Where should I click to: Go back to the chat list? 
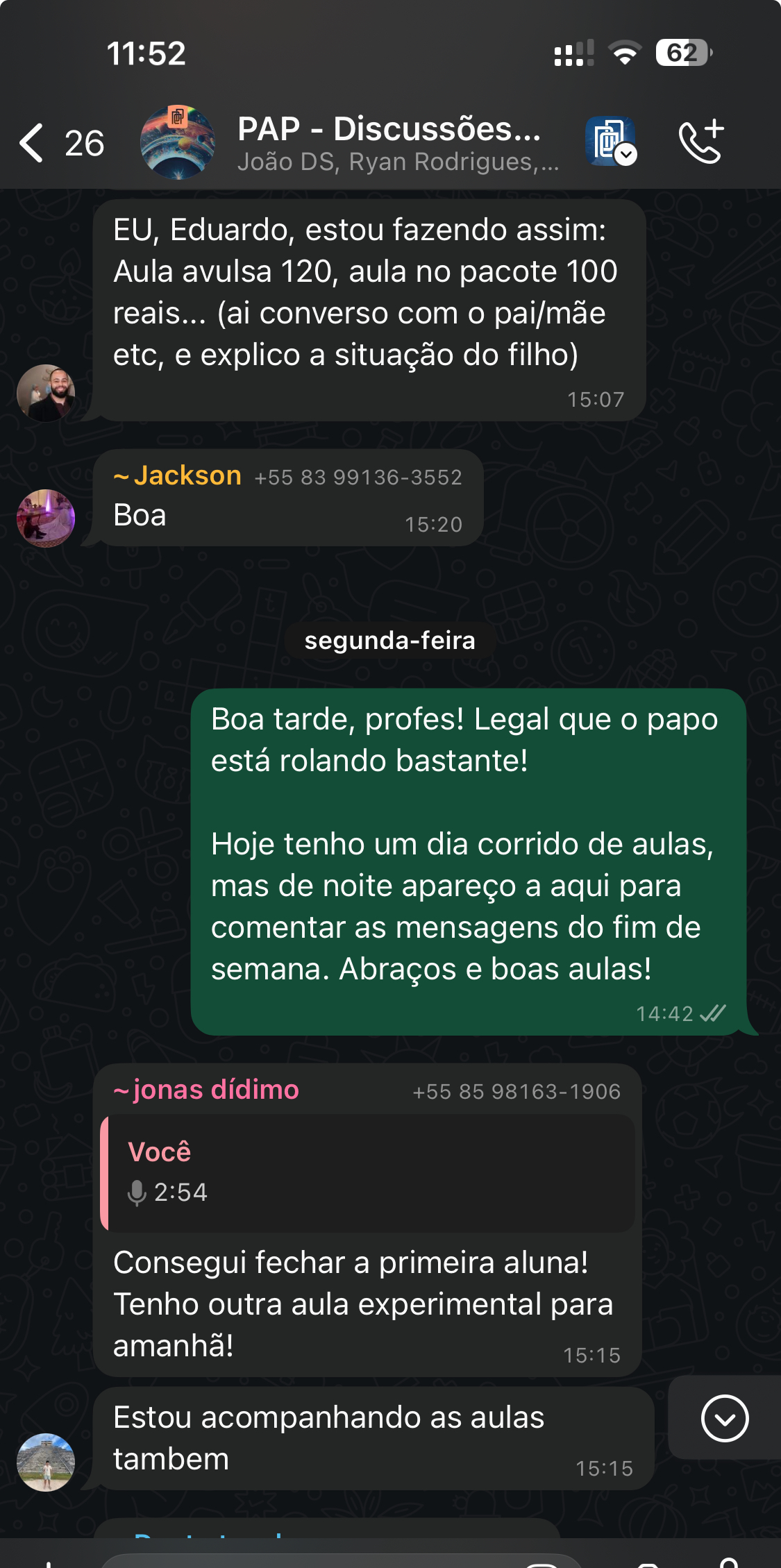click(x=33, y=143)
